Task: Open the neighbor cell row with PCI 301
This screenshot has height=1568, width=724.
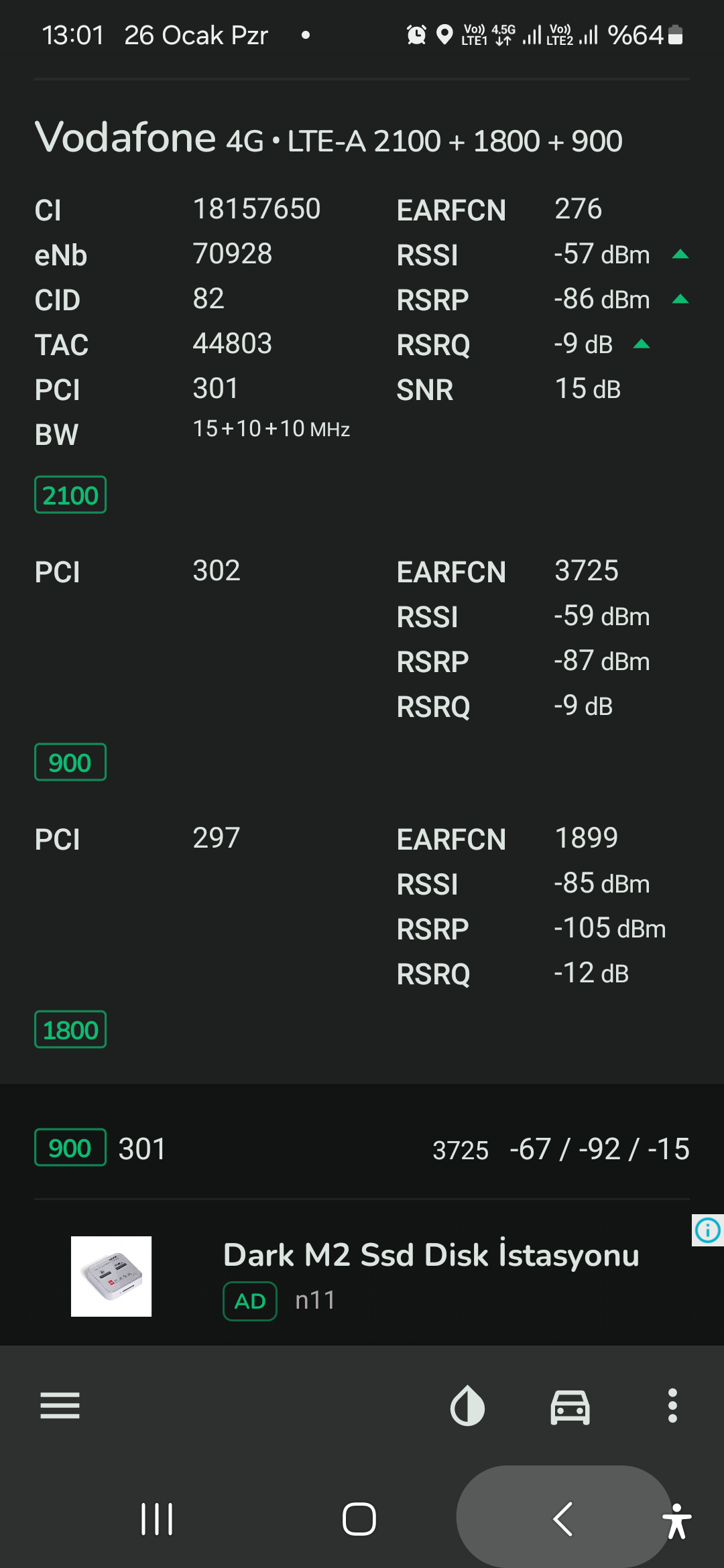Action: coord(362,1149)
